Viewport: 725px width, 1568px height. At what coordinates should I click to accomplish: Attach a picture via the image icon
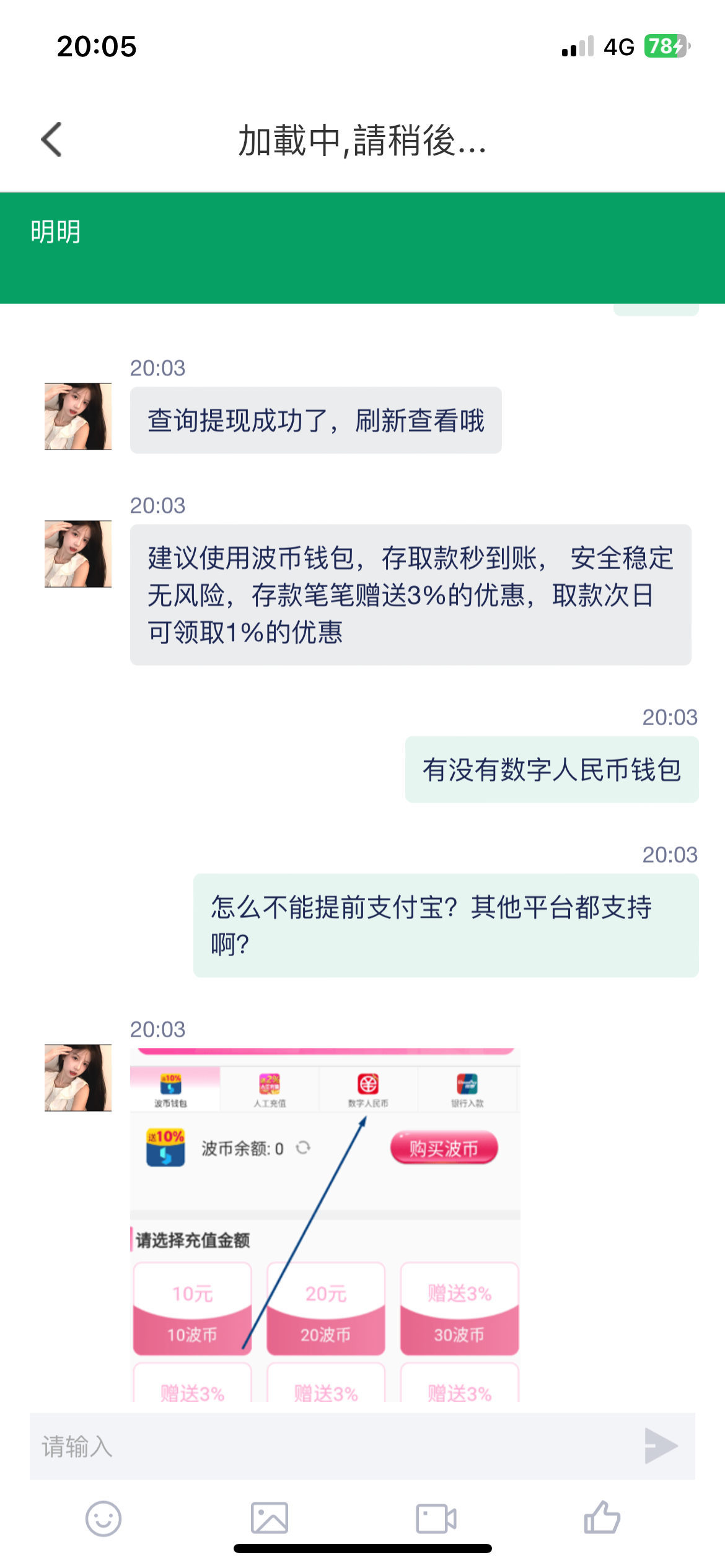(x=270, y=1518)
